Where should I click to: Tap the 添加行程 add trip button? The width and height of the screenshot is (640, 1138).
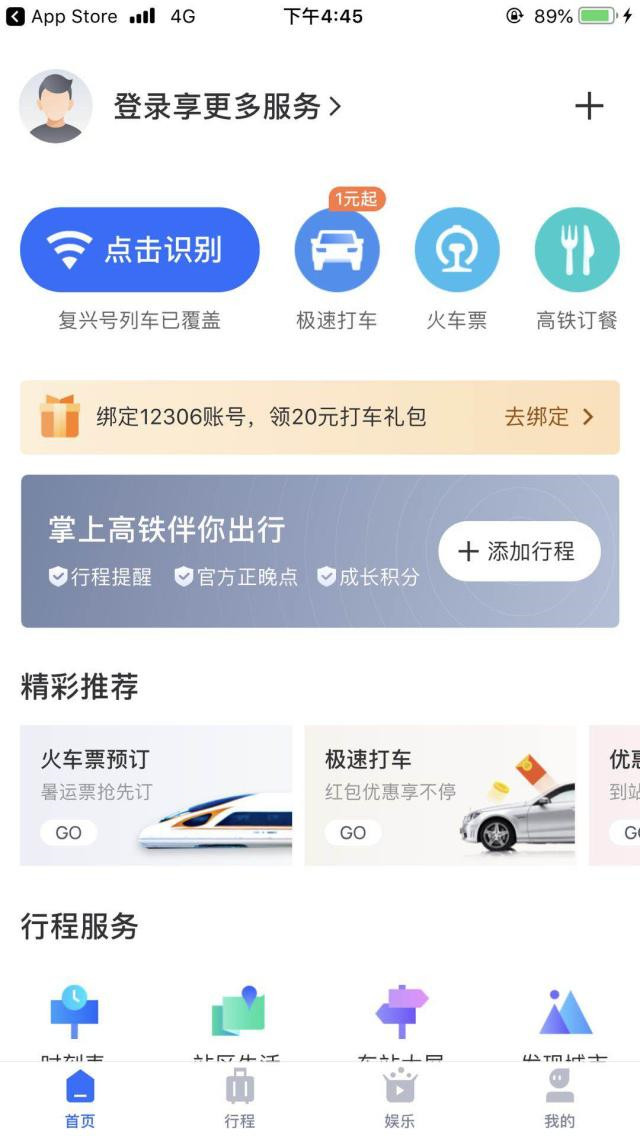click(519, 551)
